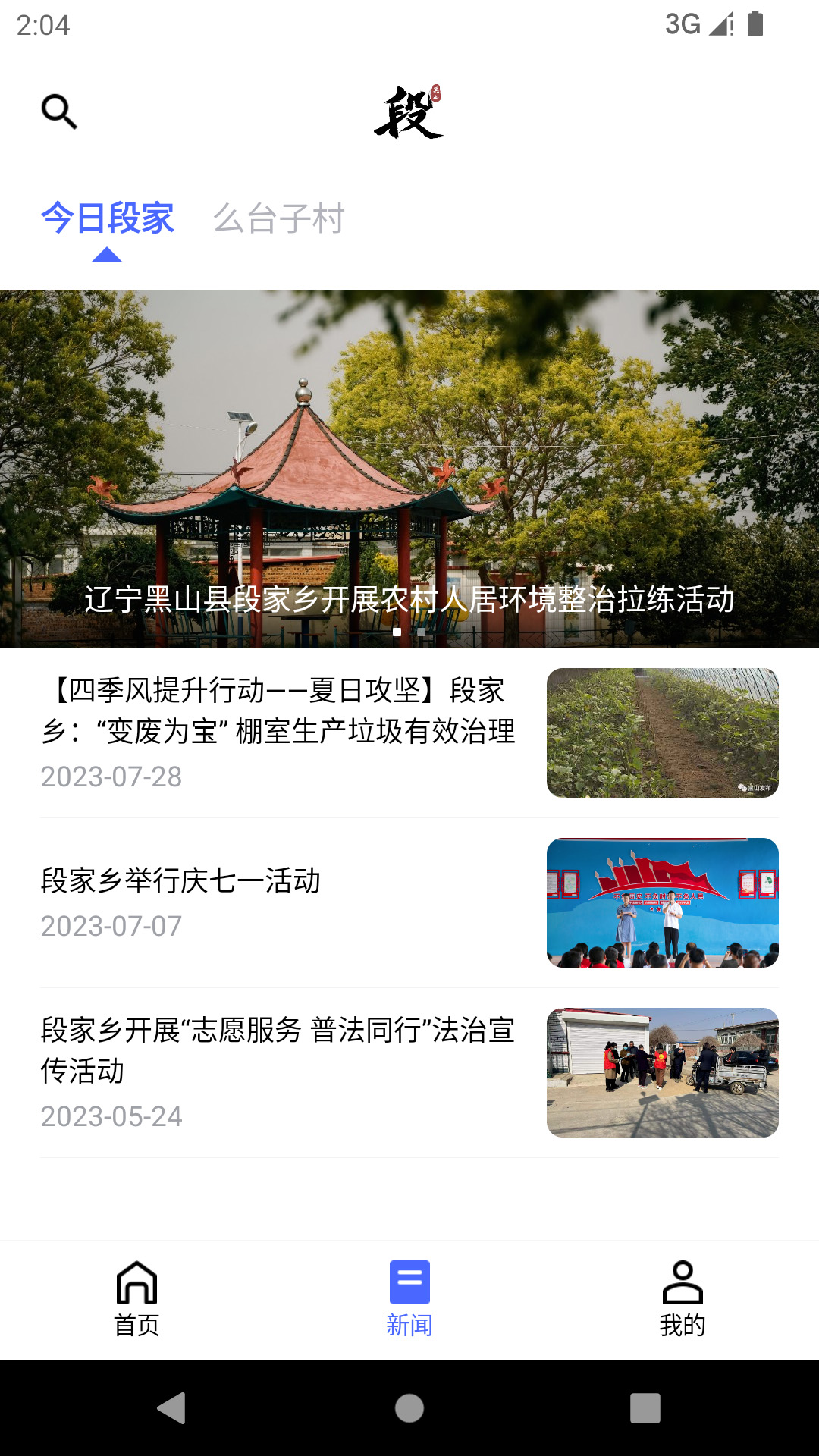The height and width of the screenshot is (1456, 819).
Task: Open the 我的 profile tab
Action: click(x=682, y=1298)
